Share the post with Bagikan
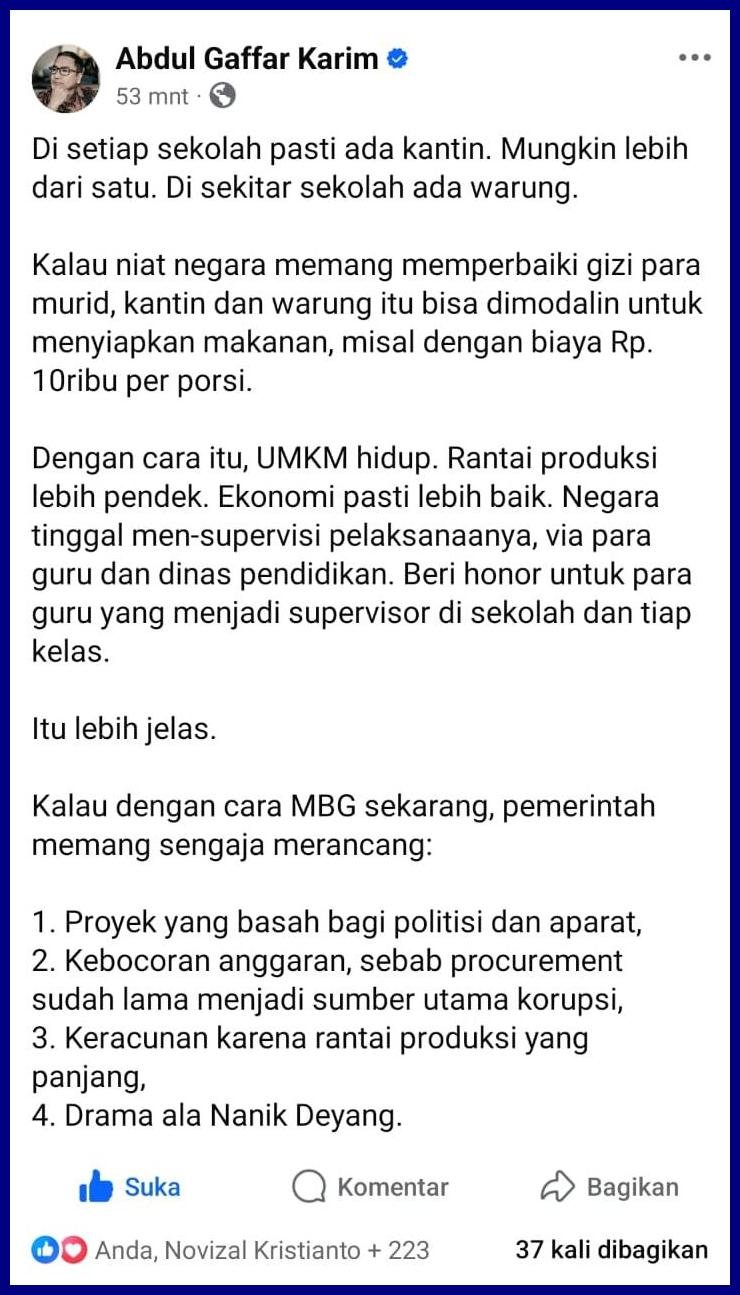740x1295 pixels. [x=610, y=1187]
